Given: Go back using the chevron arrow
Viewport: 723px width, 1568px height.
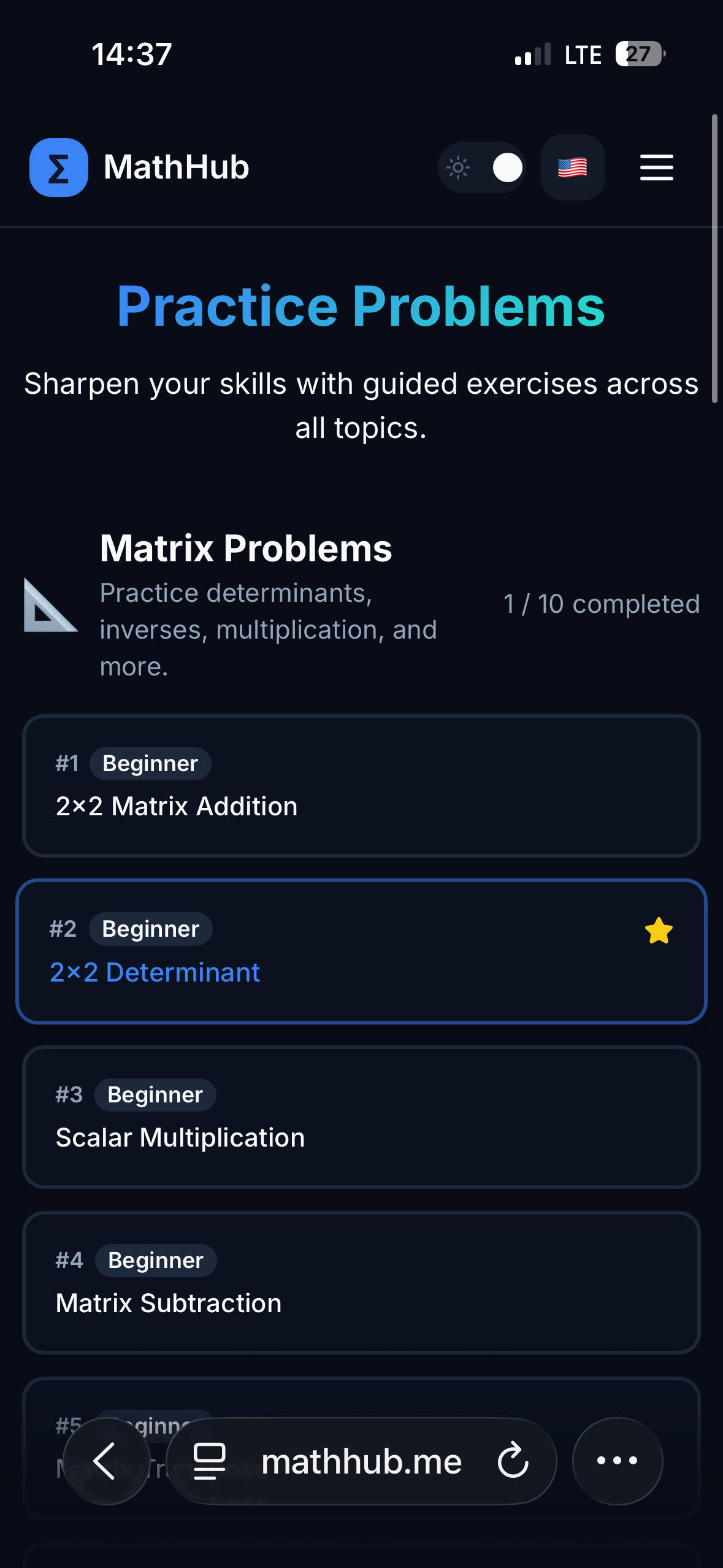Looking at the screenshot, I should pyautogui.click(x=105, y=1461).
